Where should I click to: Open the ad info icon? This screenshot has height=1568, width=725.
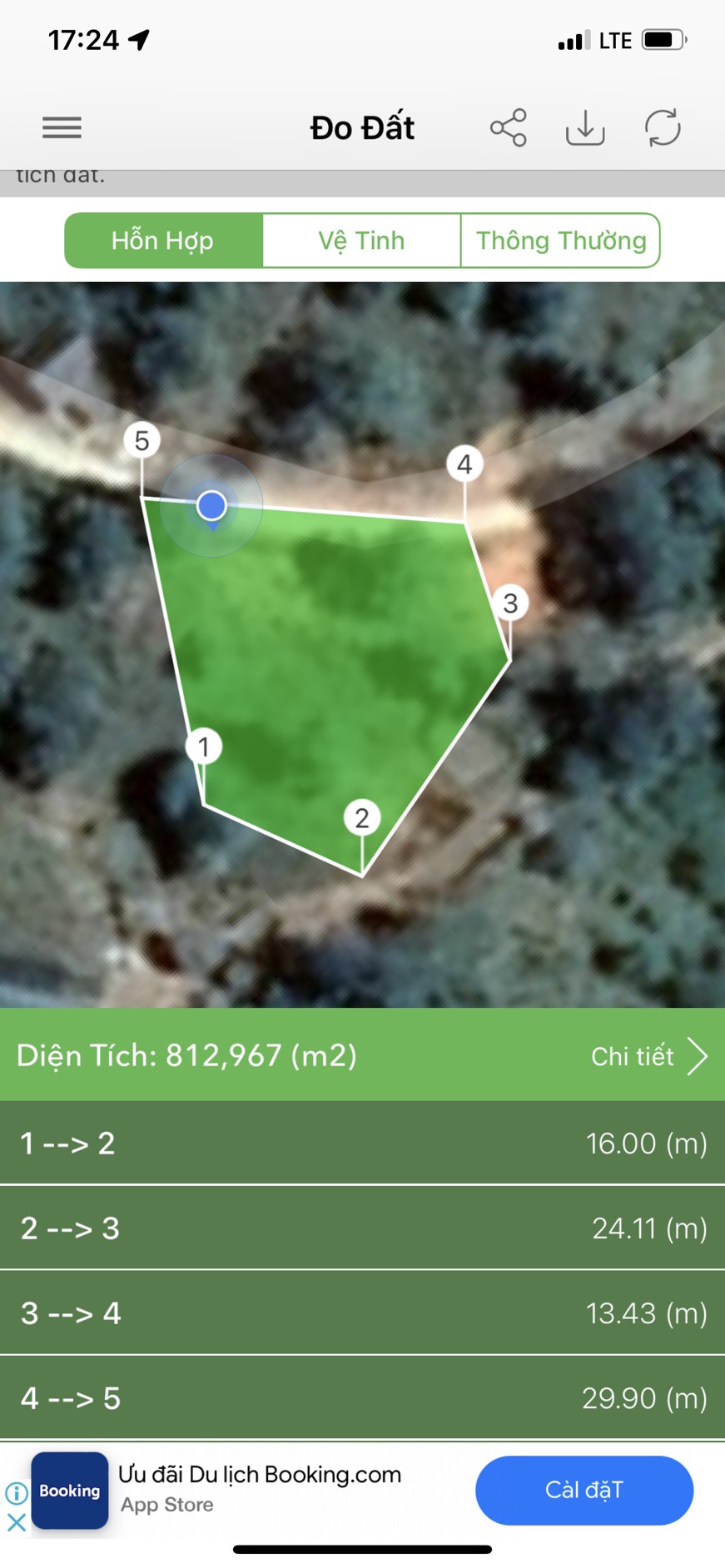click(x=16, y=1493)
